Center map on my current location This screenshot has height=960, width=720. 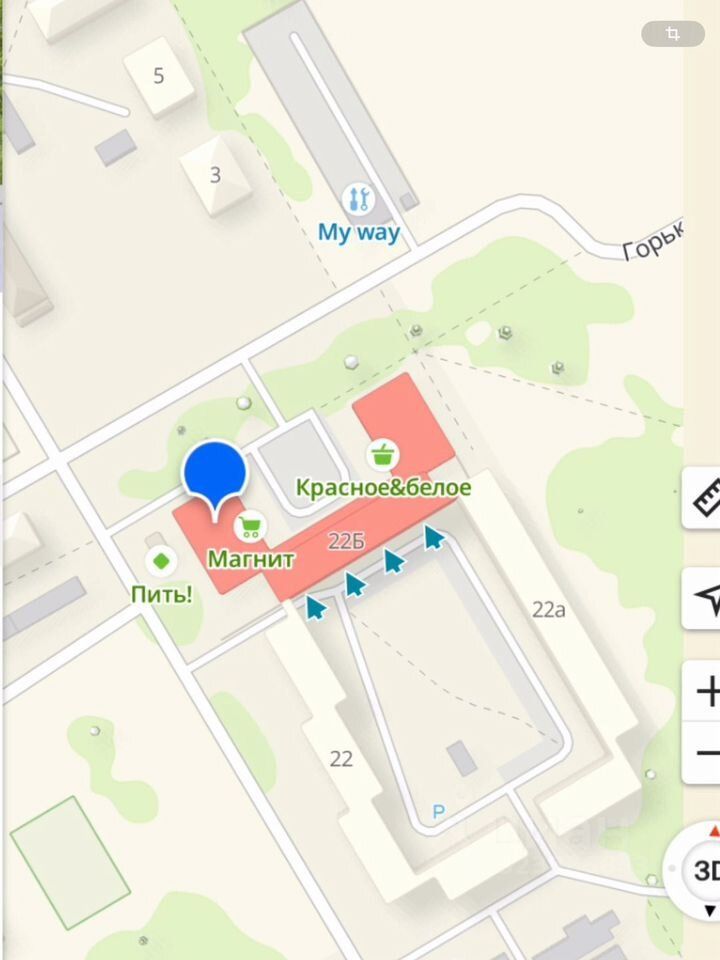706,599
